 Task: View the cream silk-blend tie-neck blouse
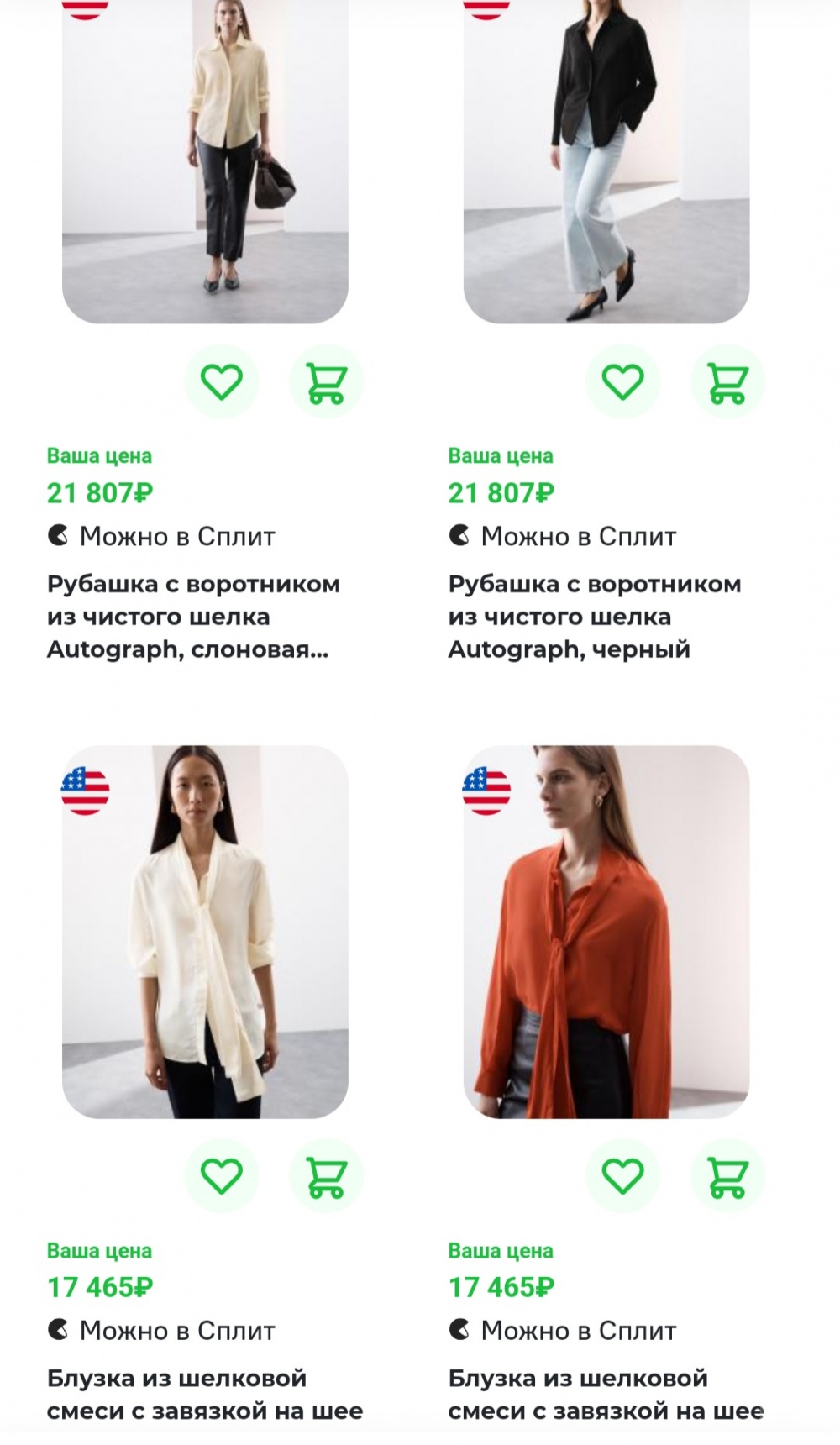205,931
